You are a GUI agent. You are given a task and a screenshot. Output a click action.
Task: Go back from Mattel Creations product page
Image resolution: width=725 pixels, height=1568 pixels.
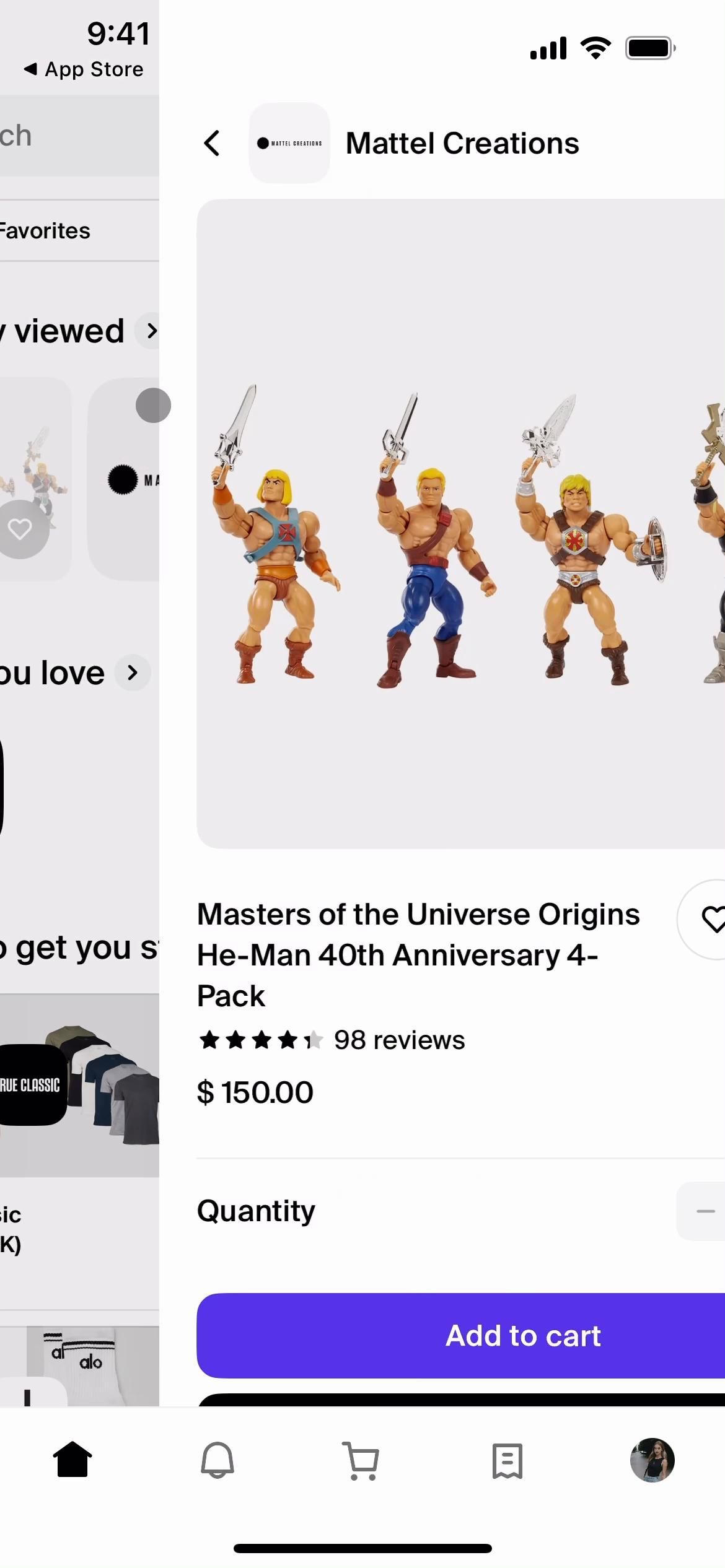212,143
